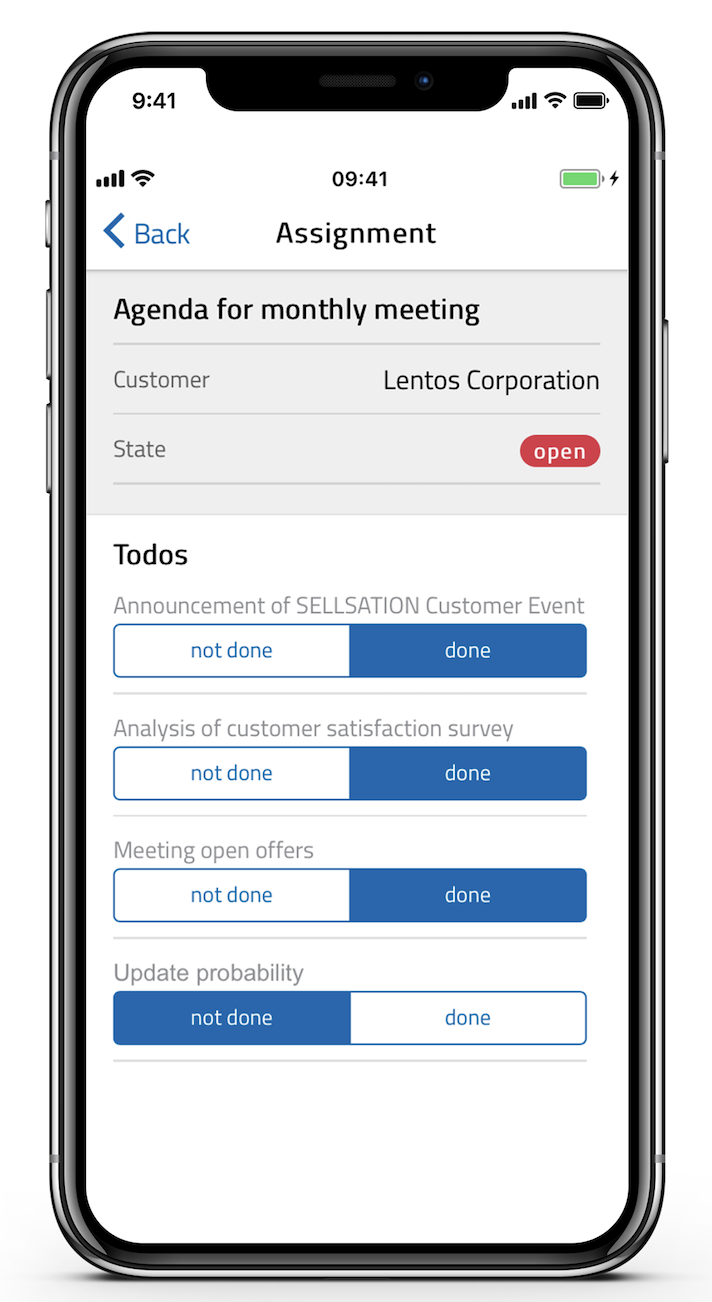The width and height of the screenshot is (712, 1302).
Task: Keep Update probability as not done
Action: tap(232, 1018)
